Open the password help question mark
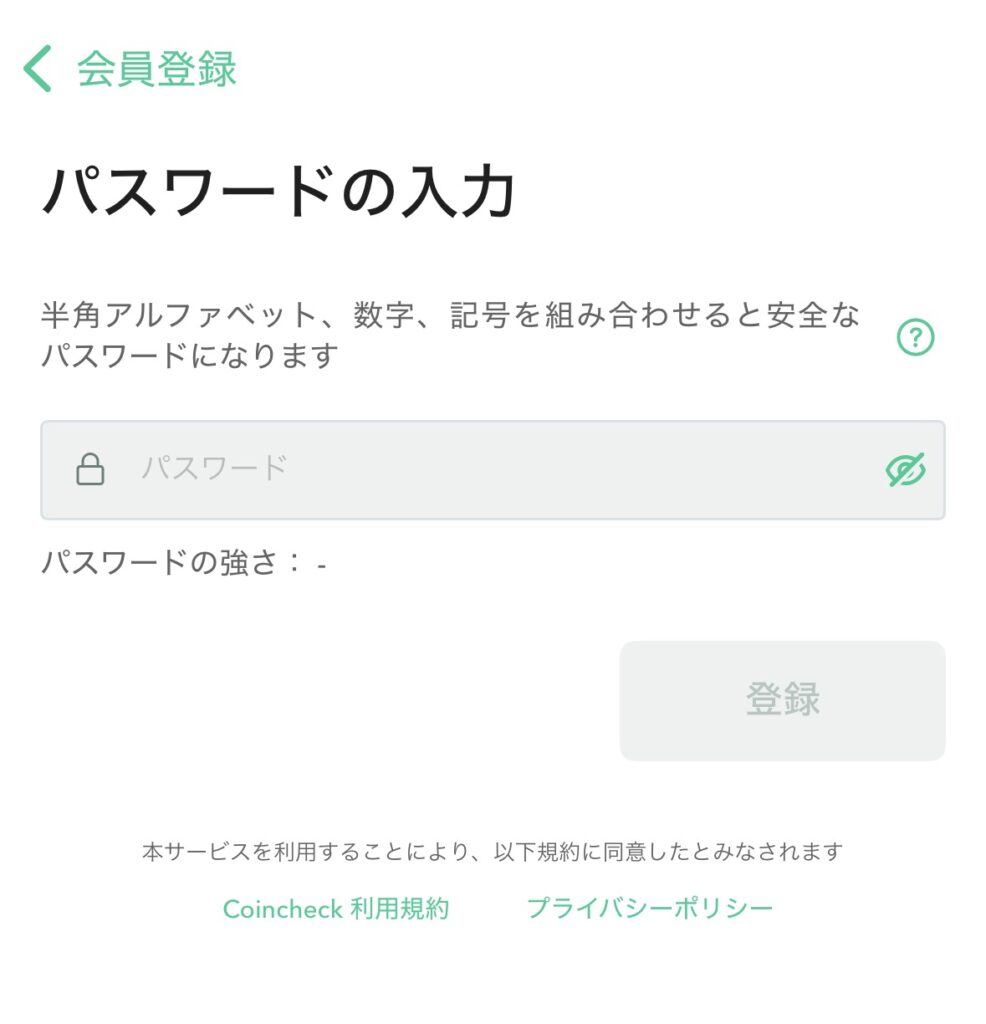 (x=915, y=338)
